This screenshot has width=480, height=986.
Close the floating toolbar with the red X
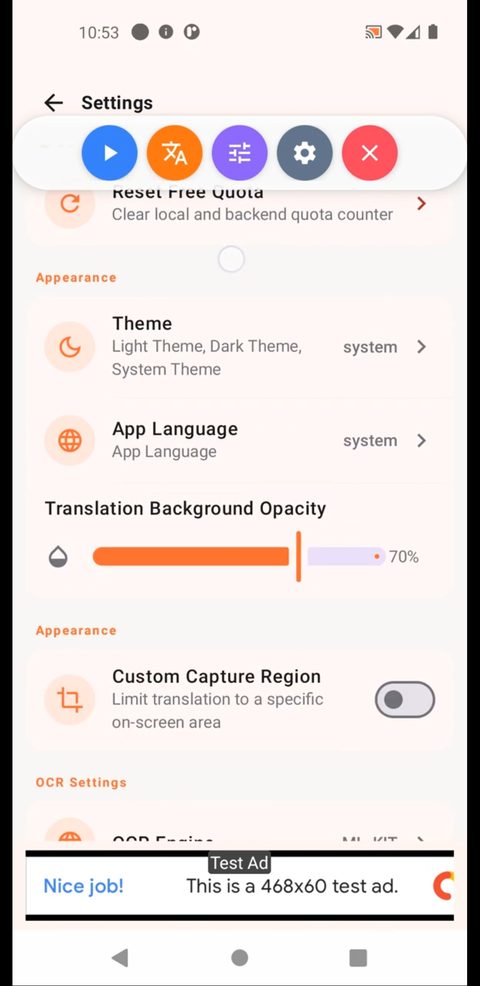tap(370, 153)
